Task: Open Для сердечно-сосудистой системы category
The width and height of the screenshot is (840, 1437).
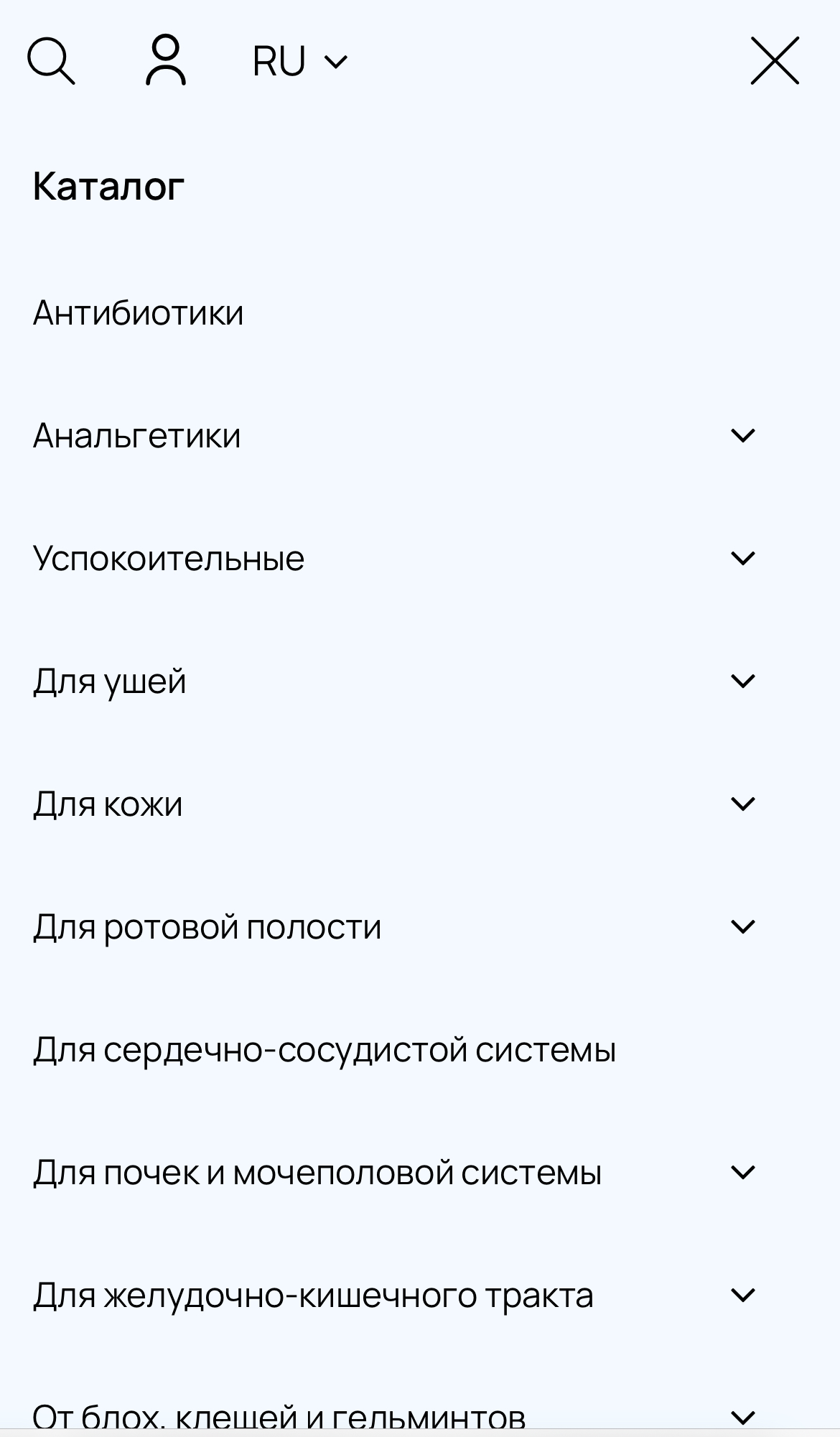Action: tap(325, 1050)
